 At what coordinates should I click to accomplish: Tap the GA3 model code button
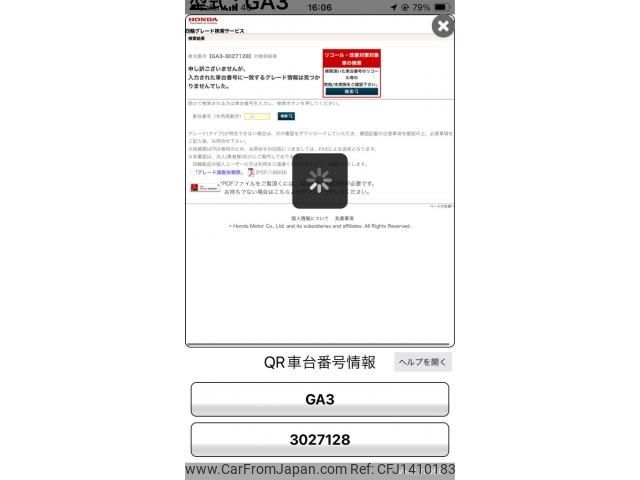point(320,399)
